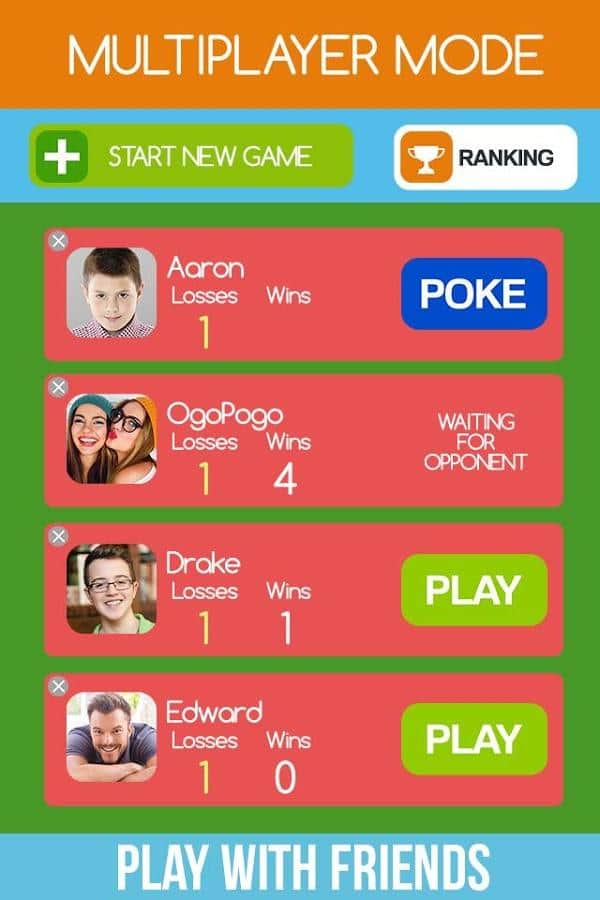Open the Ranking leaderboard
Screen dimensions: 600x900
tap(486, 157)
